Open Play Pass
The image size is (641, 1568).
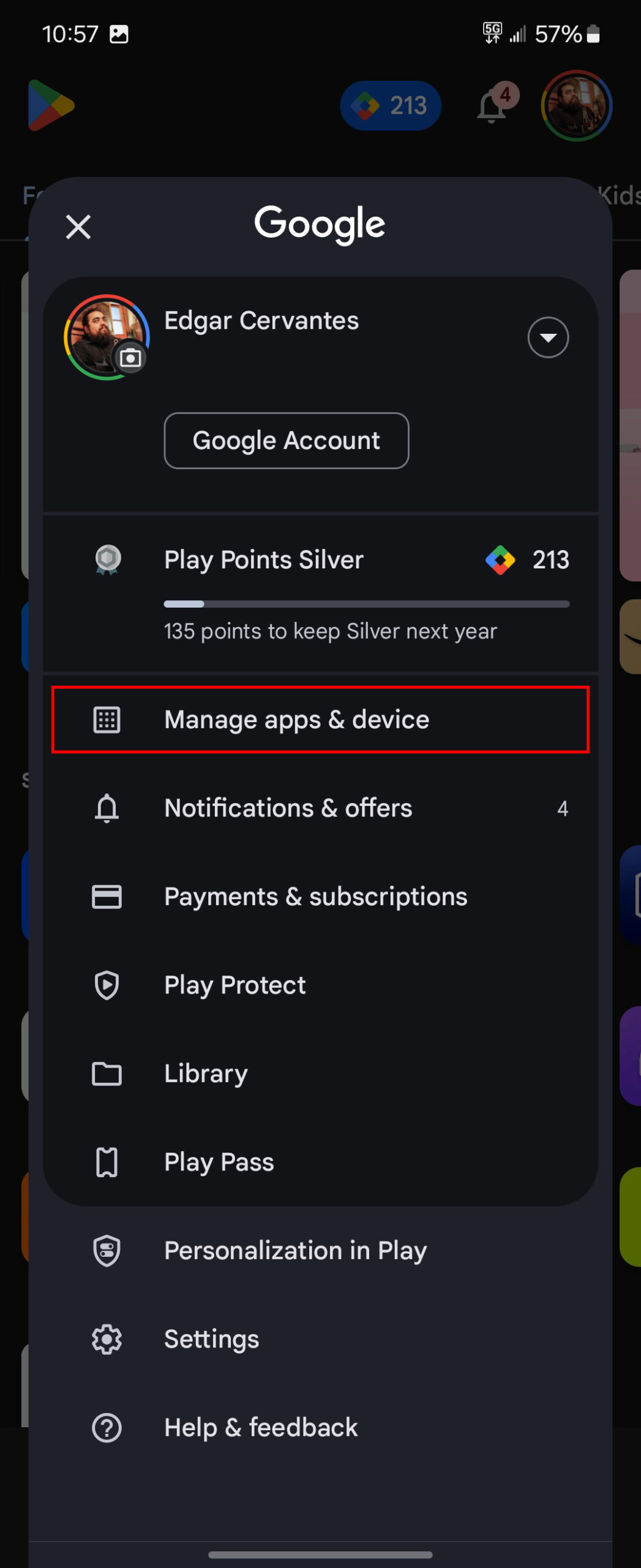coord(320,1162)
